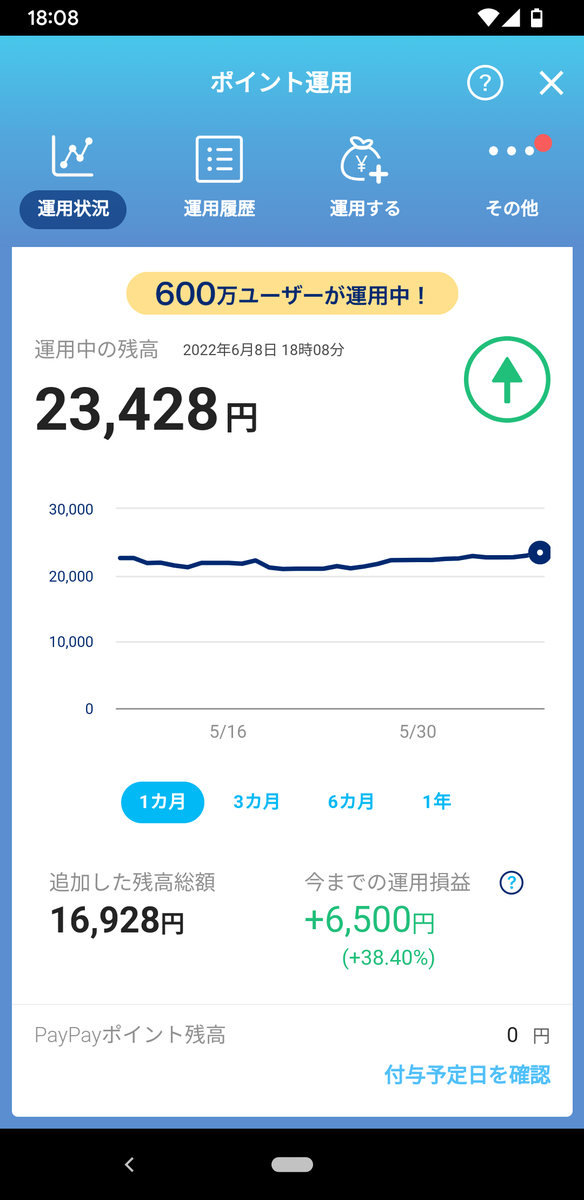Switch chart to 3カ月
The image size is (584, 1200).
point(257,802)
